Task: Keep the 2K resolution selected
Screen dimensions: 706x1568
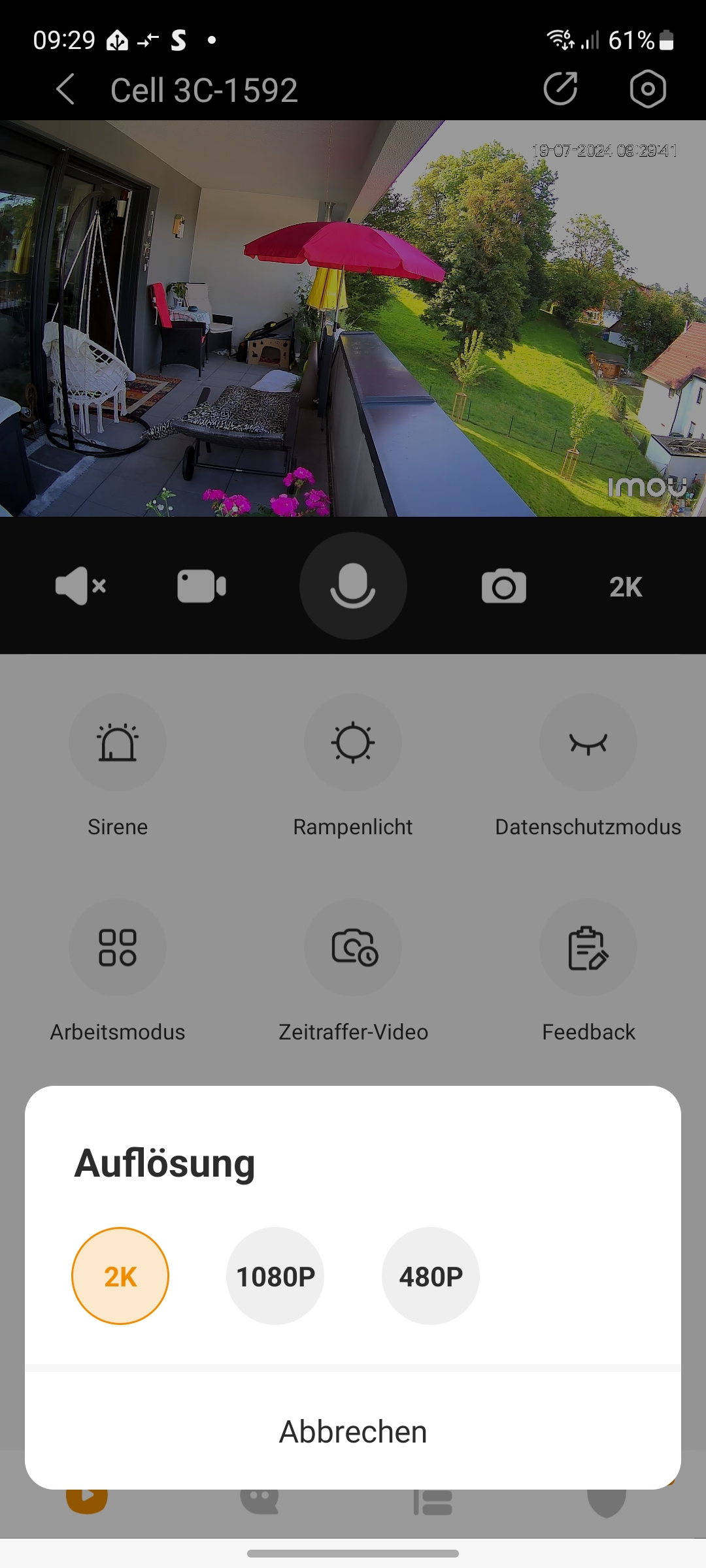Action: pyautogui.click(x=120, y=1276)
